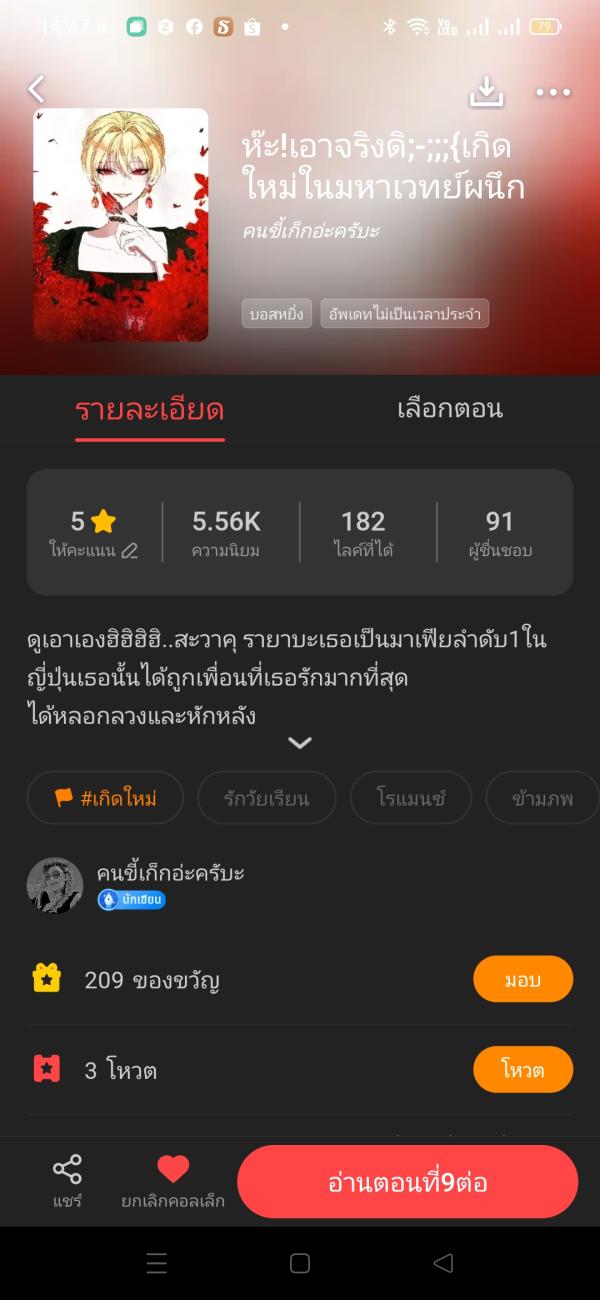
Task: Remove from collection via ยกเลิกคอลเล็ก
Action: (173, 1180)
